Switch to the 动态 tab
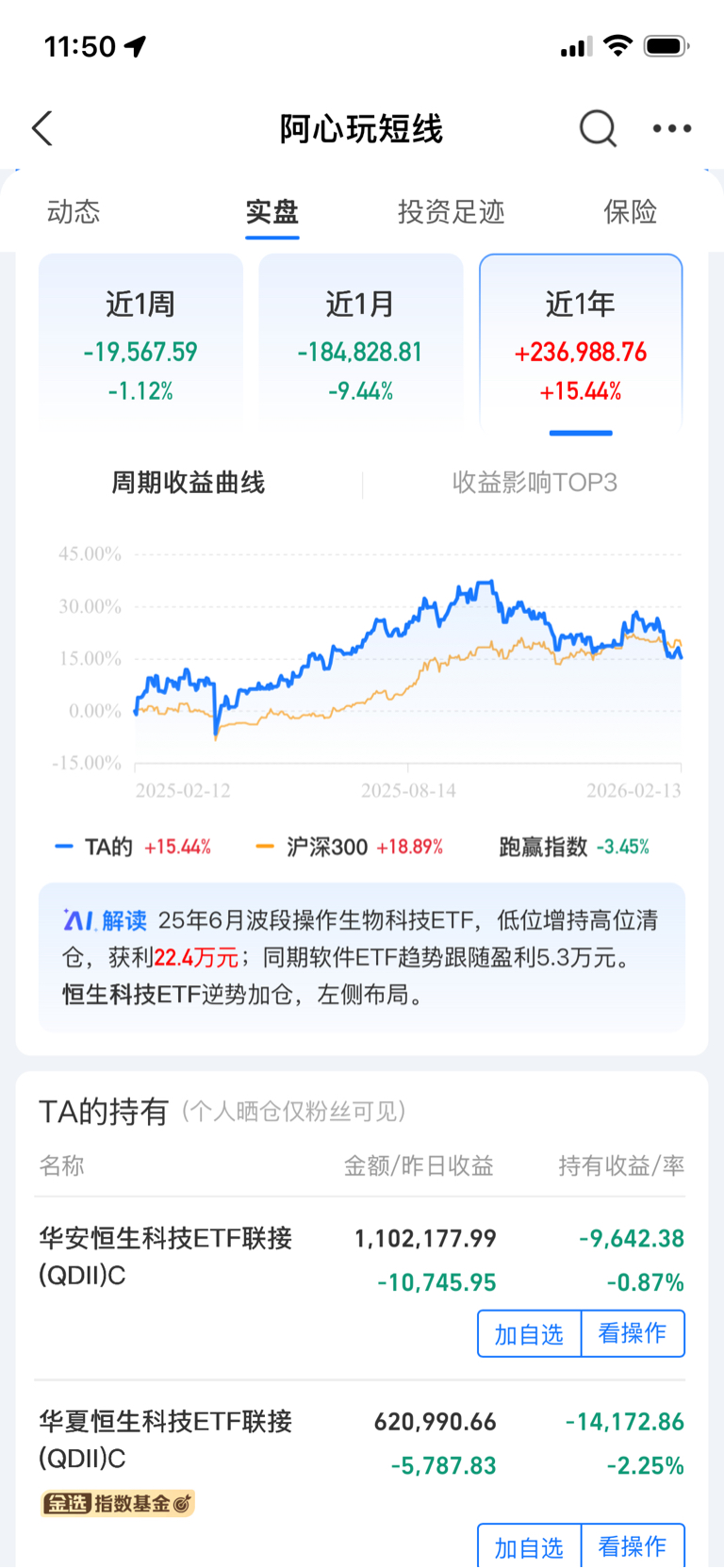Viewport: 724px width, 1568px height. [x=74, y=211]
